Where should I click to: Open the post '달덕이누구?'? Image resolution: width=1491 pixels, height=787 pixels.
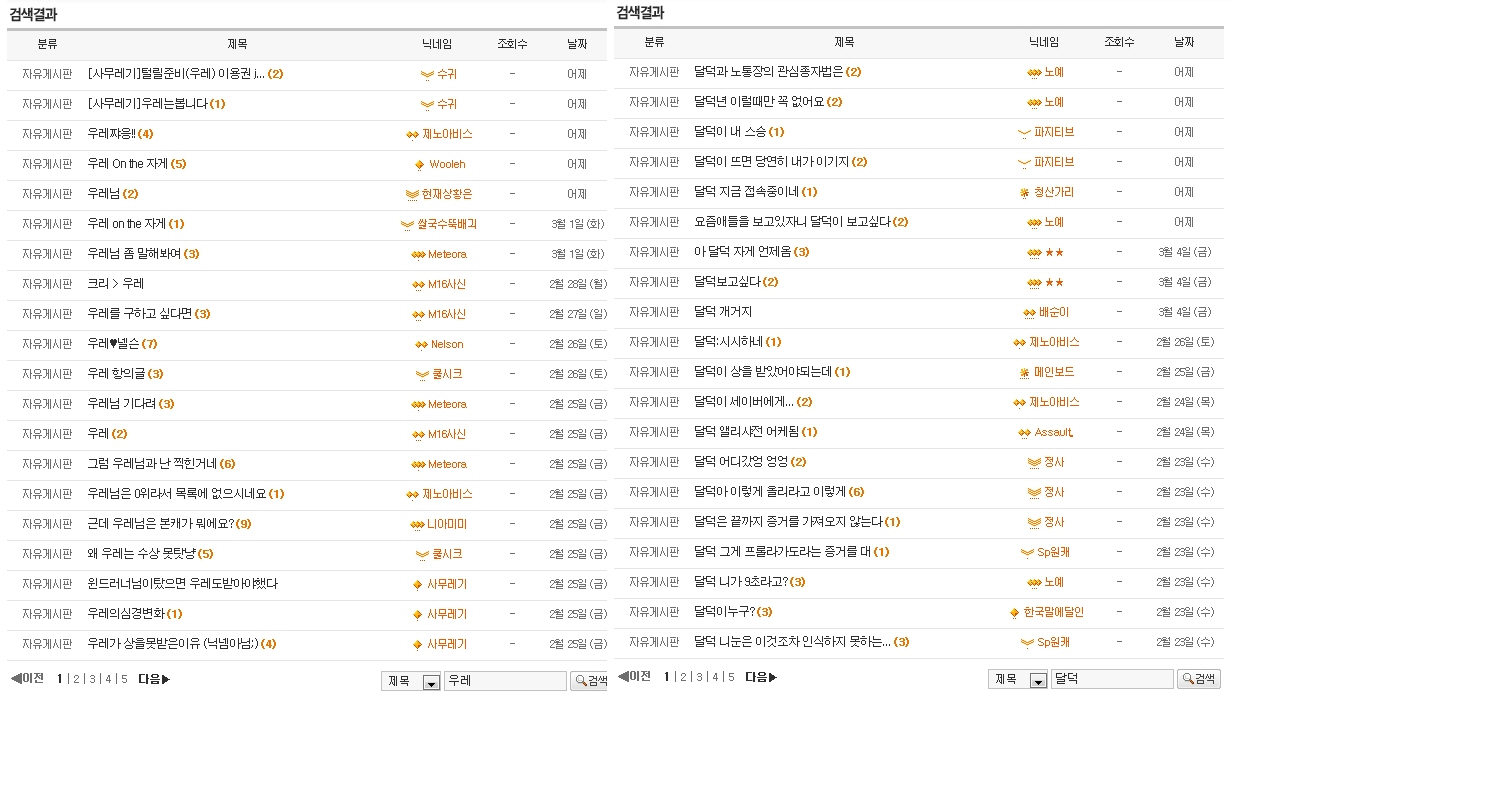coord(724,612)
